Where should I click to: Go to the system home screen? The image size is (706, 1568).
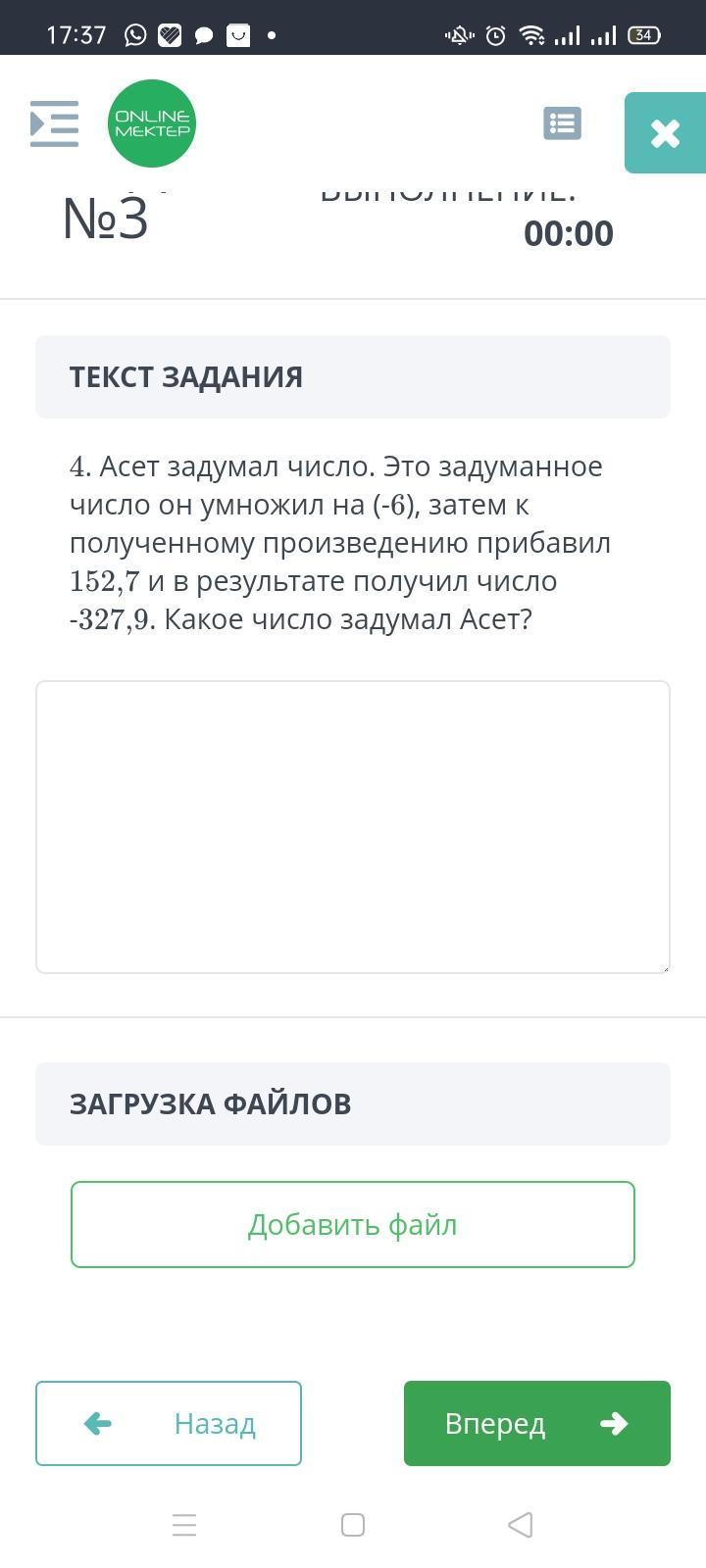point(353,1525)
